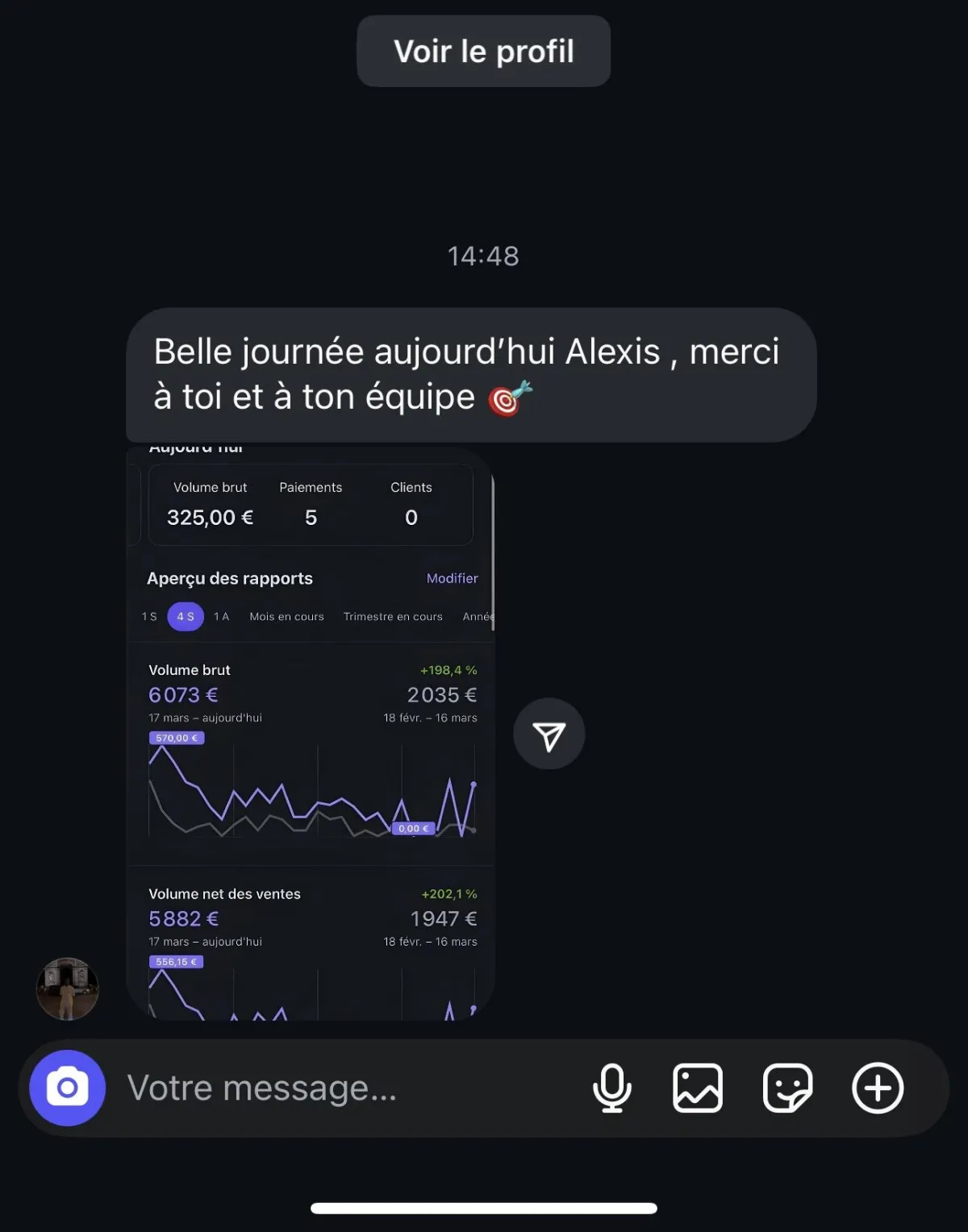Forward the shared image with the send icon
The width and height of the screenshot is (968, 1232).
[x=549, y=735]
